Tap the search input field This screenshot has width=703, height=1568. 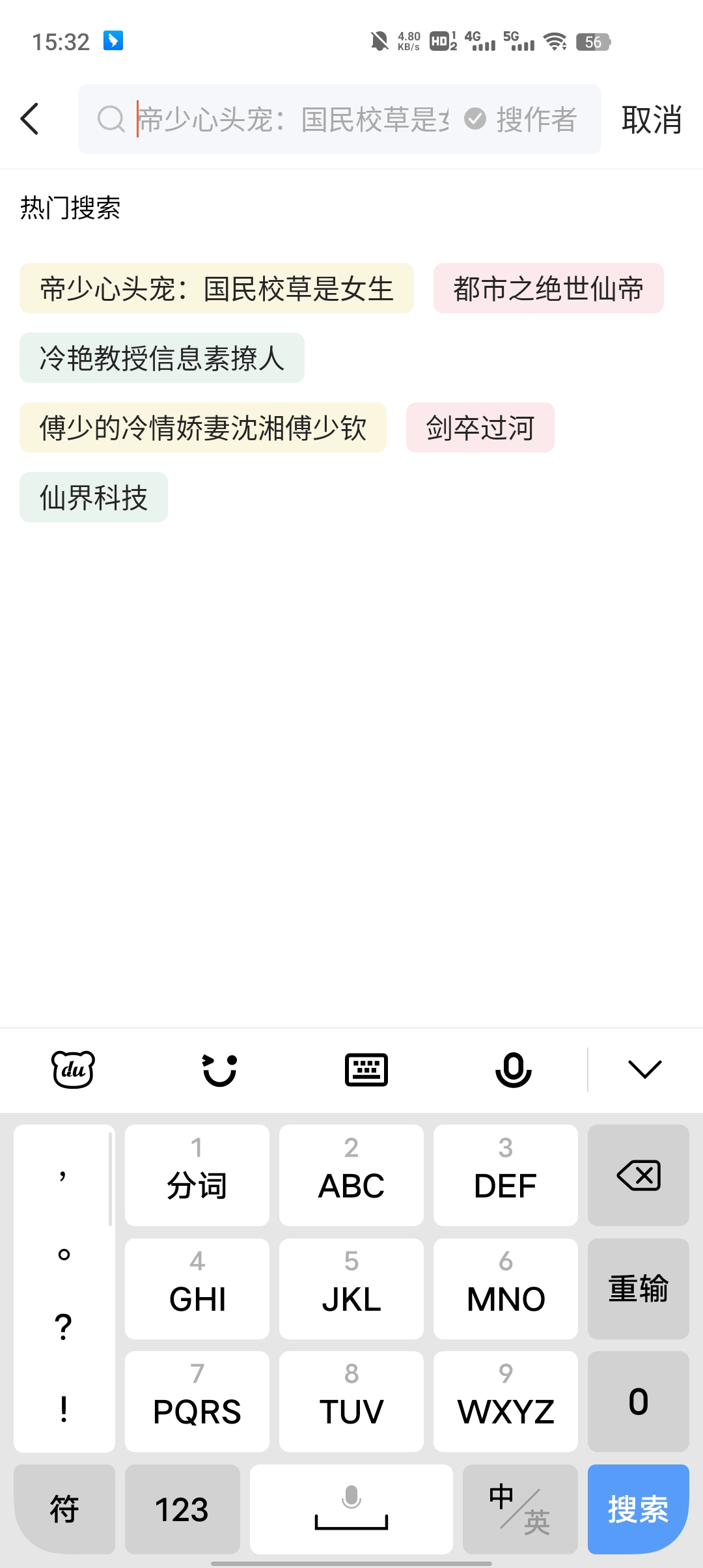[x=293, y=119]
